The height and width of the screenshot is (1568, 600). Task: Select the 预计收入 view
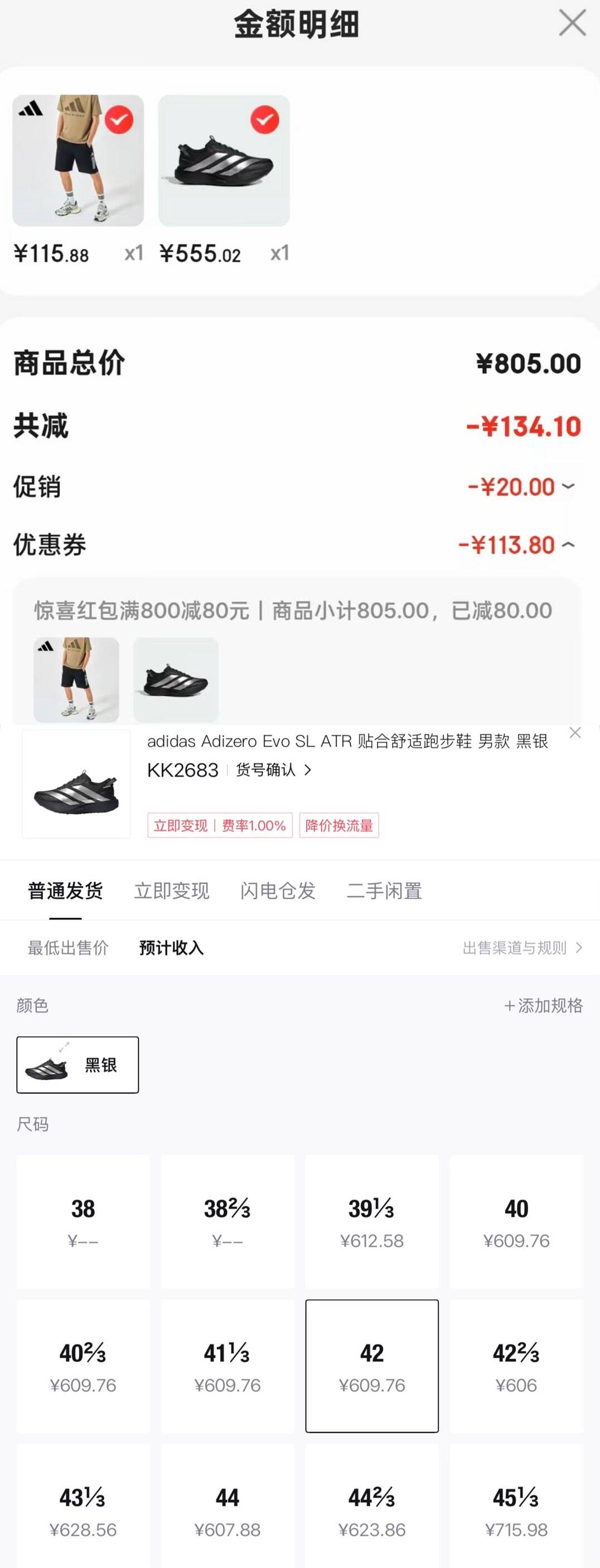tap(171, 948)
